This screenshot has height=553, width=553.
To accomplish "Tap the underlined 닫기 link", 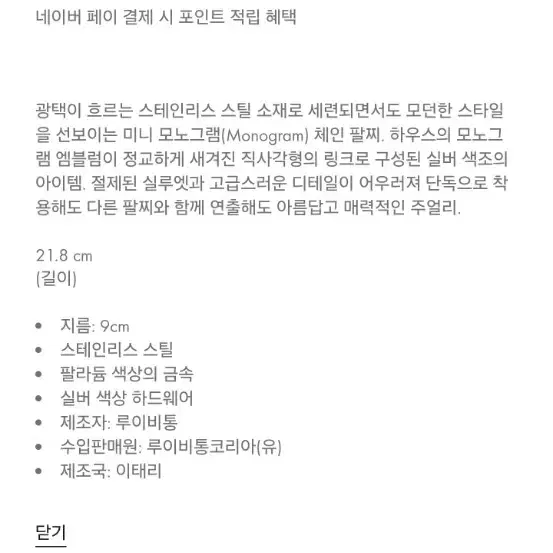I will click(x=51, y=534).
